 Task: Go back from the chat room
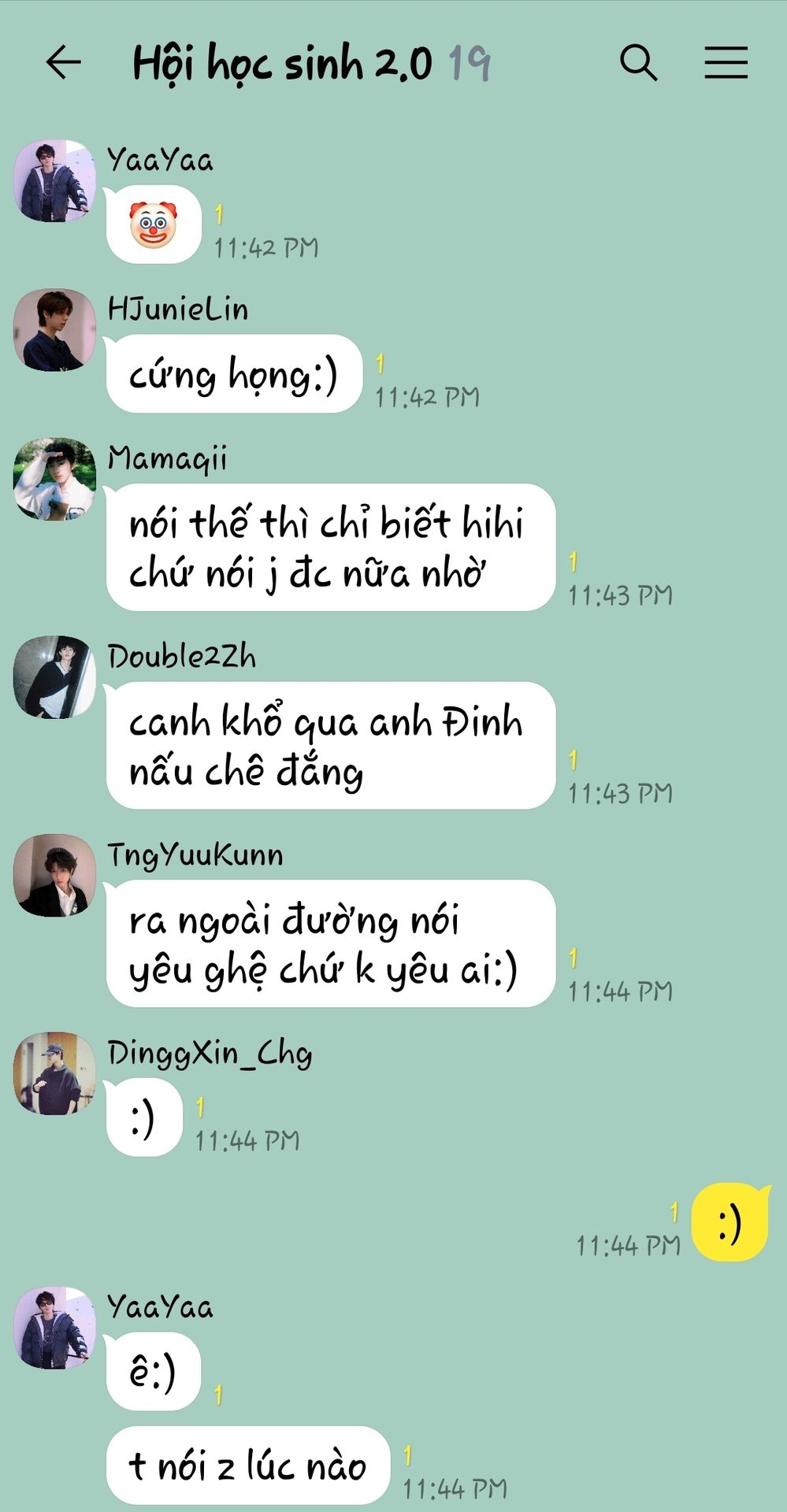click(63, 62)
